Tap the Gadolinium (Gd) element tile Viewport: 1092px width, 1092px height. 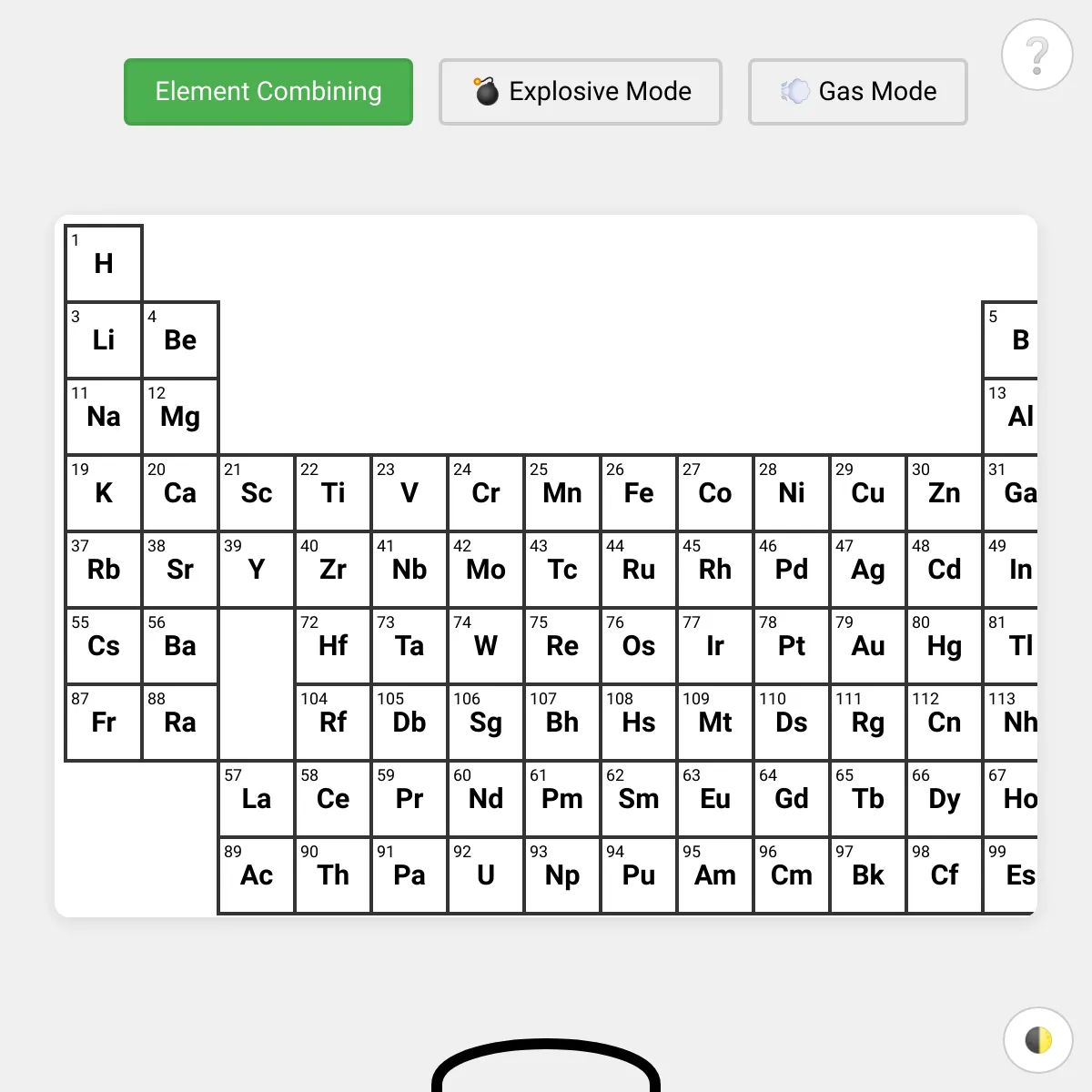[792, 799]
